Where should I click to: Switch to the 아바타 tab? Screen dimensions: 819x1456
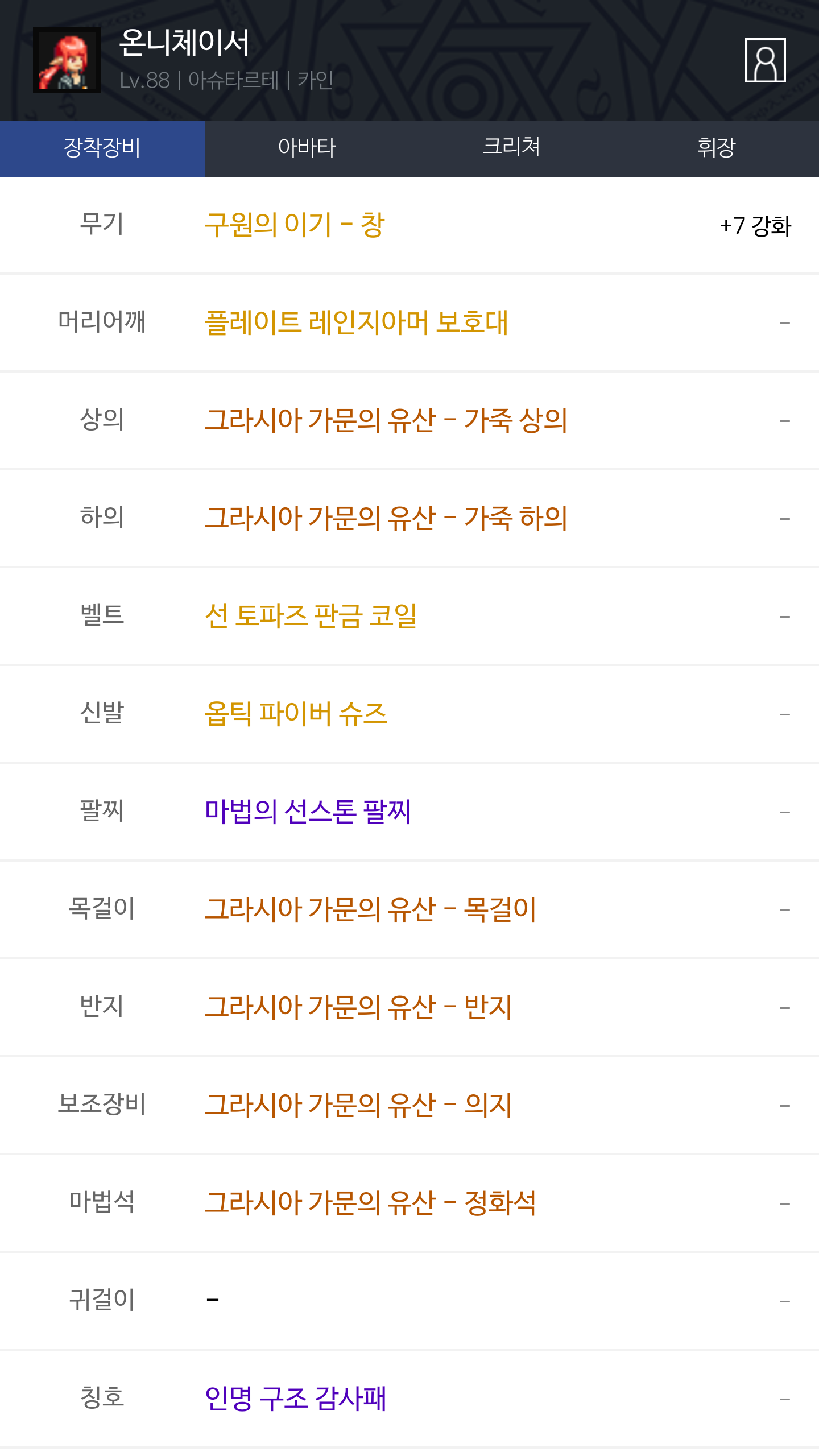(x=307, y=148)
